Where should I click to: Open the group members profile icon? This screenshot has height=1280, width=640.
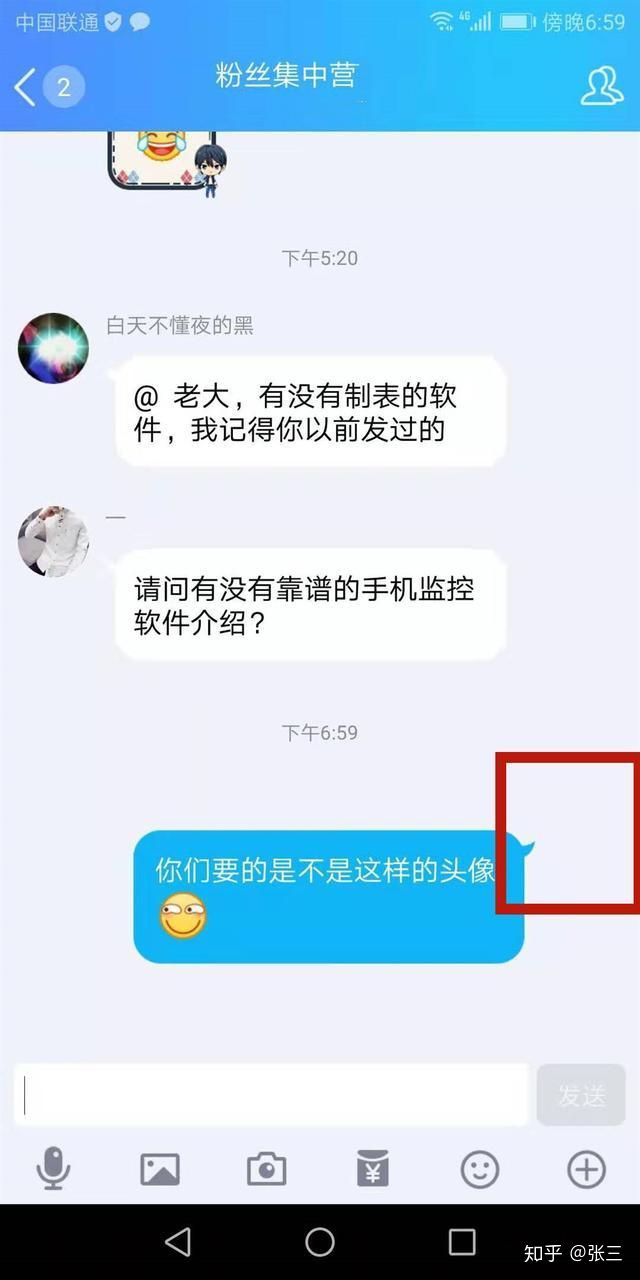tap(601, 87)
